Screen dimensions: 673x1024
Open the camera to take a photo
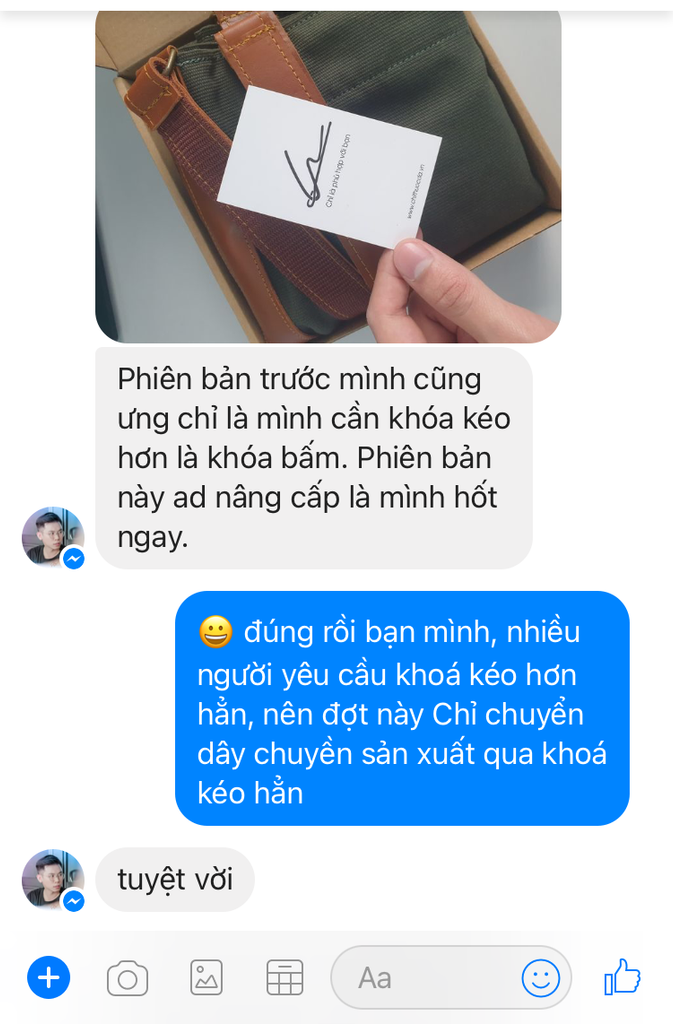[127, 978]
